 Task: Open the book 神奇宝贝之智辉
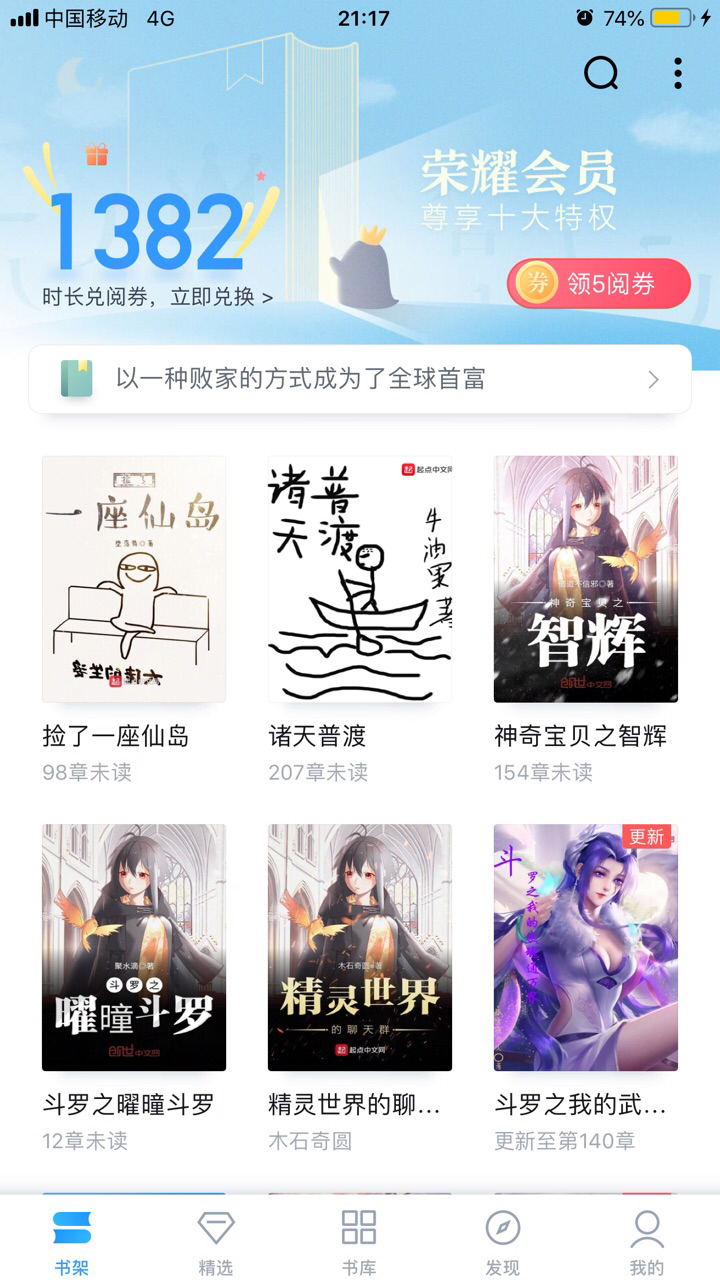[586, 580]
